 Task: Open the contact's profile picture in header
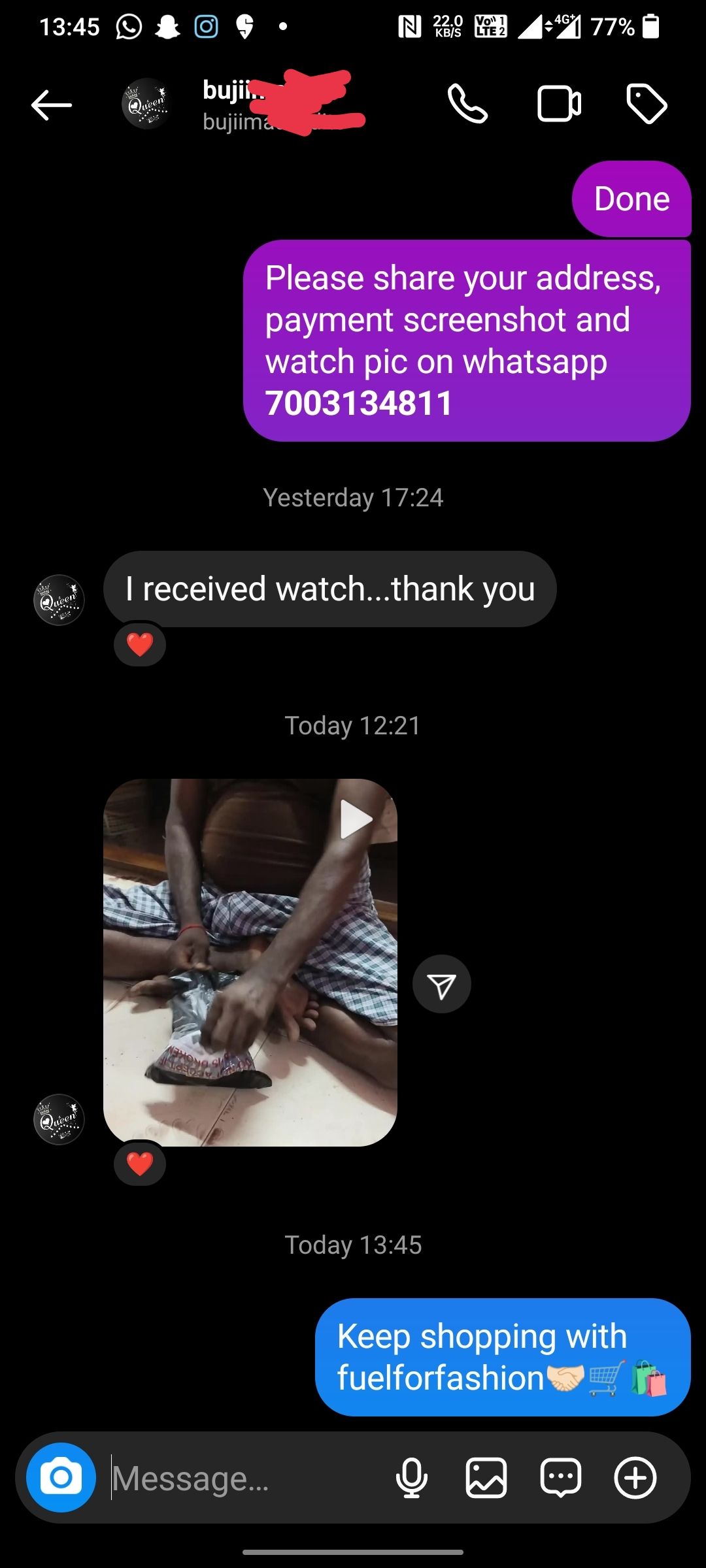coord(146,104)
